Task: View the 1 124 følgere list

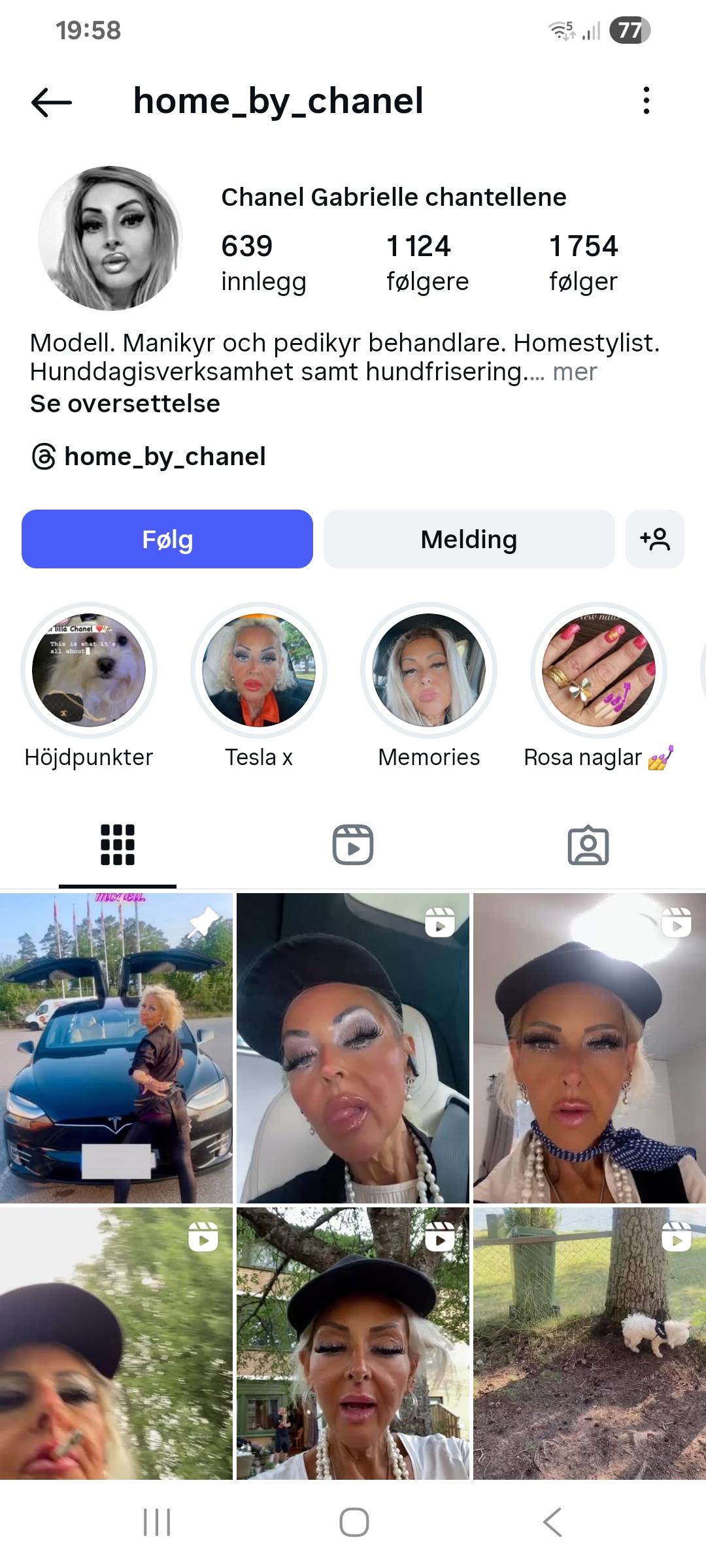Action: click(428, 263)
